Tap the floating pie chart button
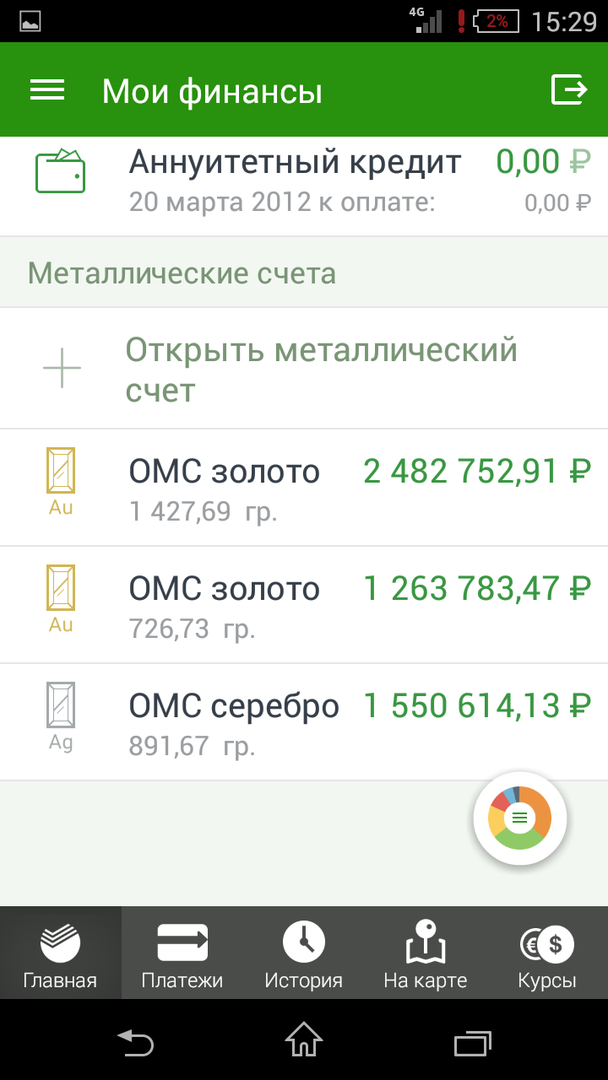 pos(520,819)
